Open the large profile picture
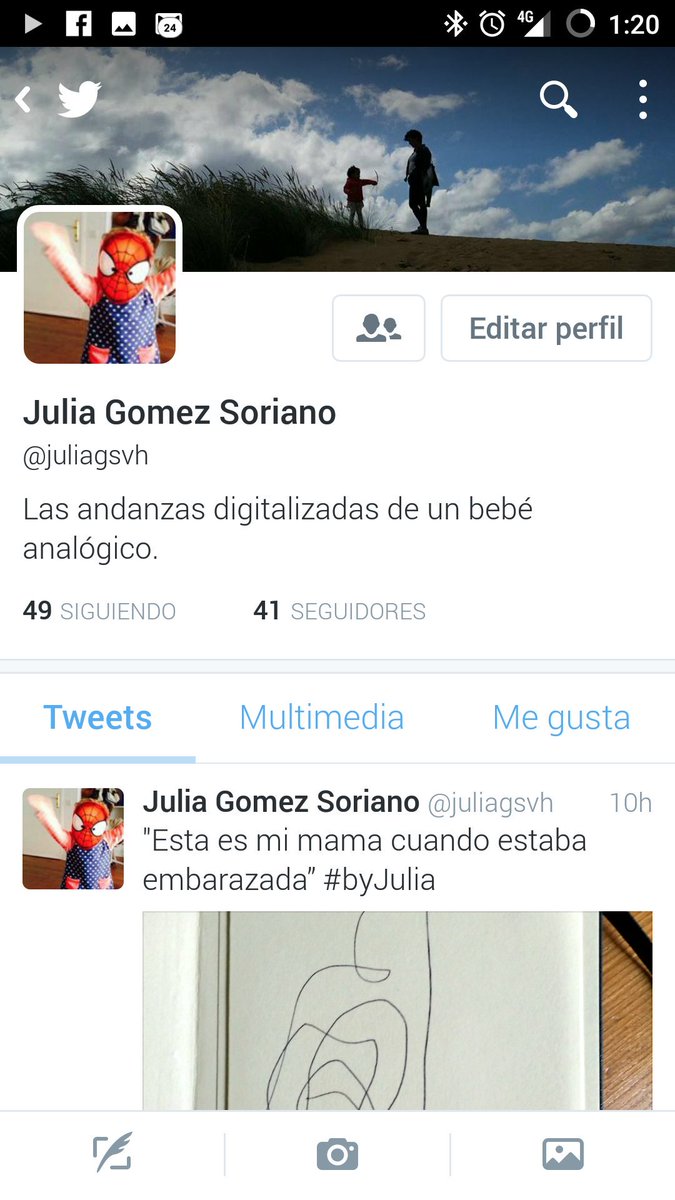This screenshot has height=1200, width=675. tap(100, 286)
